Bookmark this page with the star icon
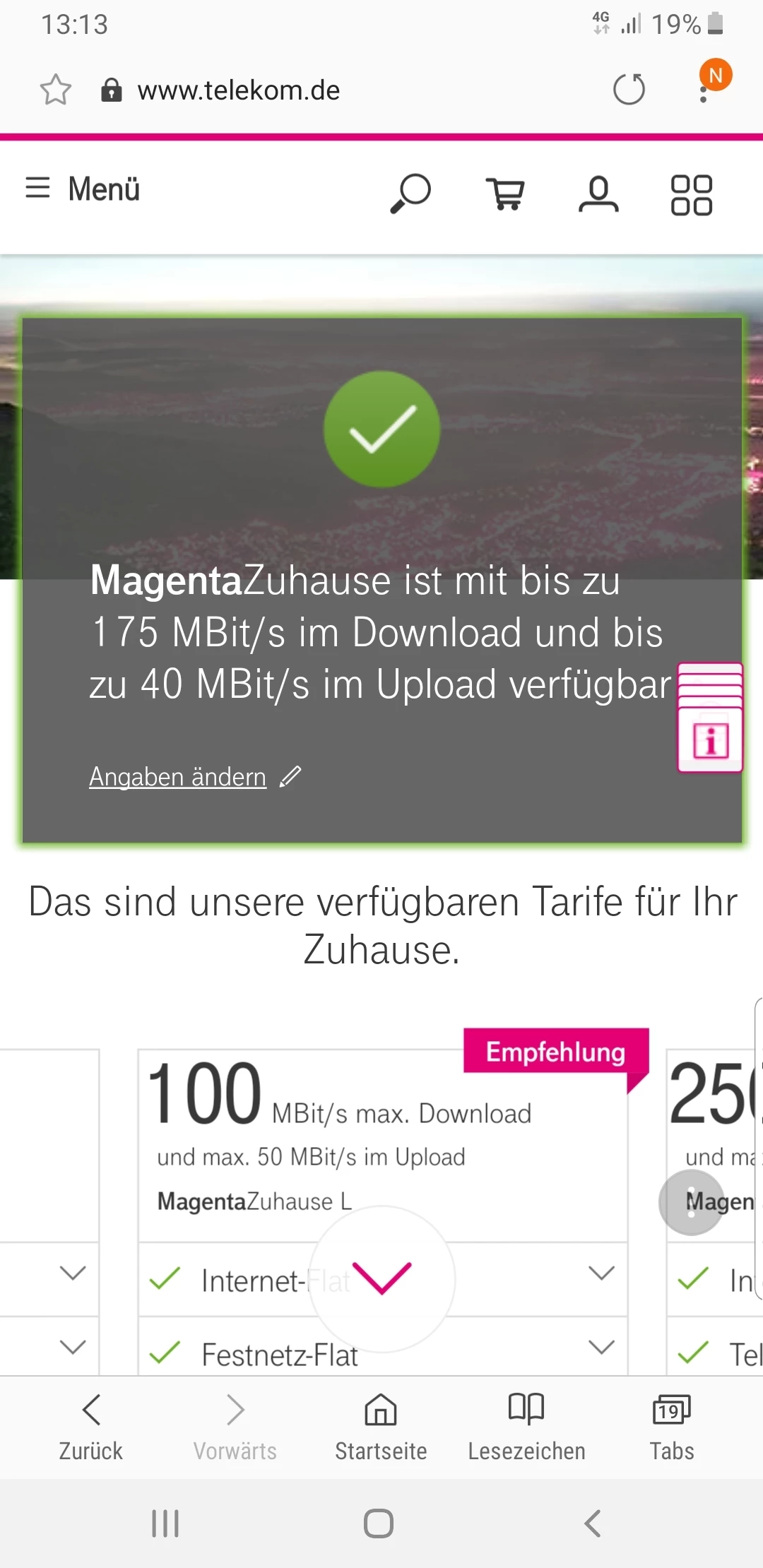The image size is (763, 1568). pos(55,90)
